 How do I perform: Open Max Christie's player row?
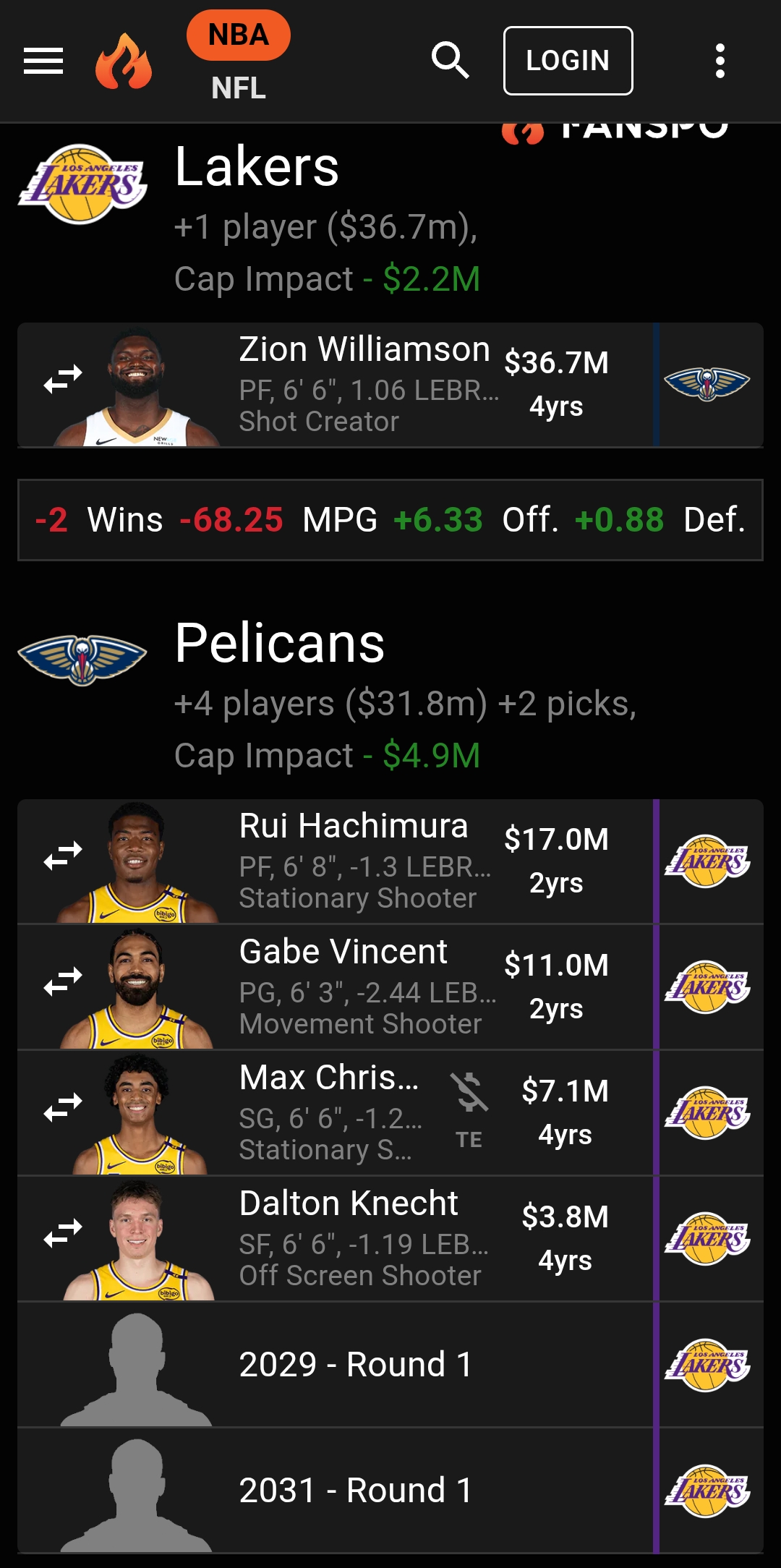[329, 1112]
